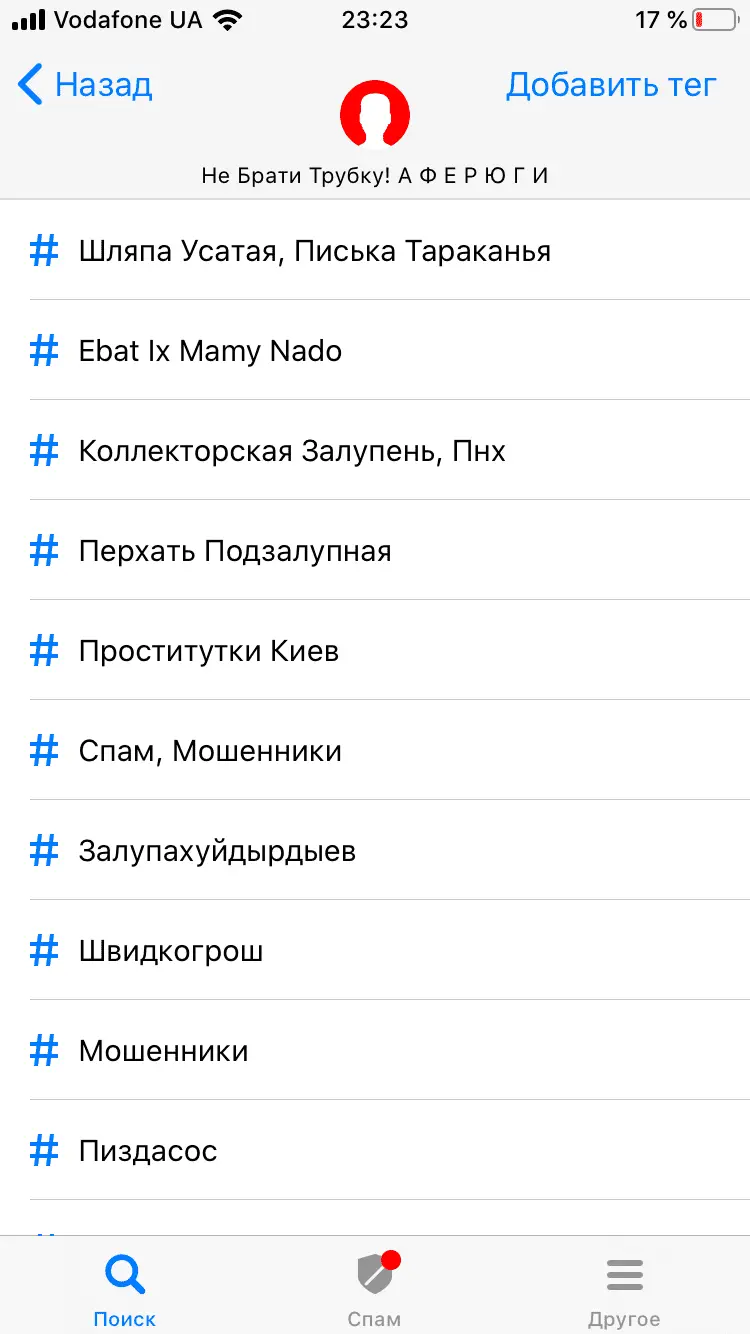Image resolution: width=750 pixels, height=1334 pixels.
Task: Tap Добавить тег to add a tag
Action: point(611,85)
